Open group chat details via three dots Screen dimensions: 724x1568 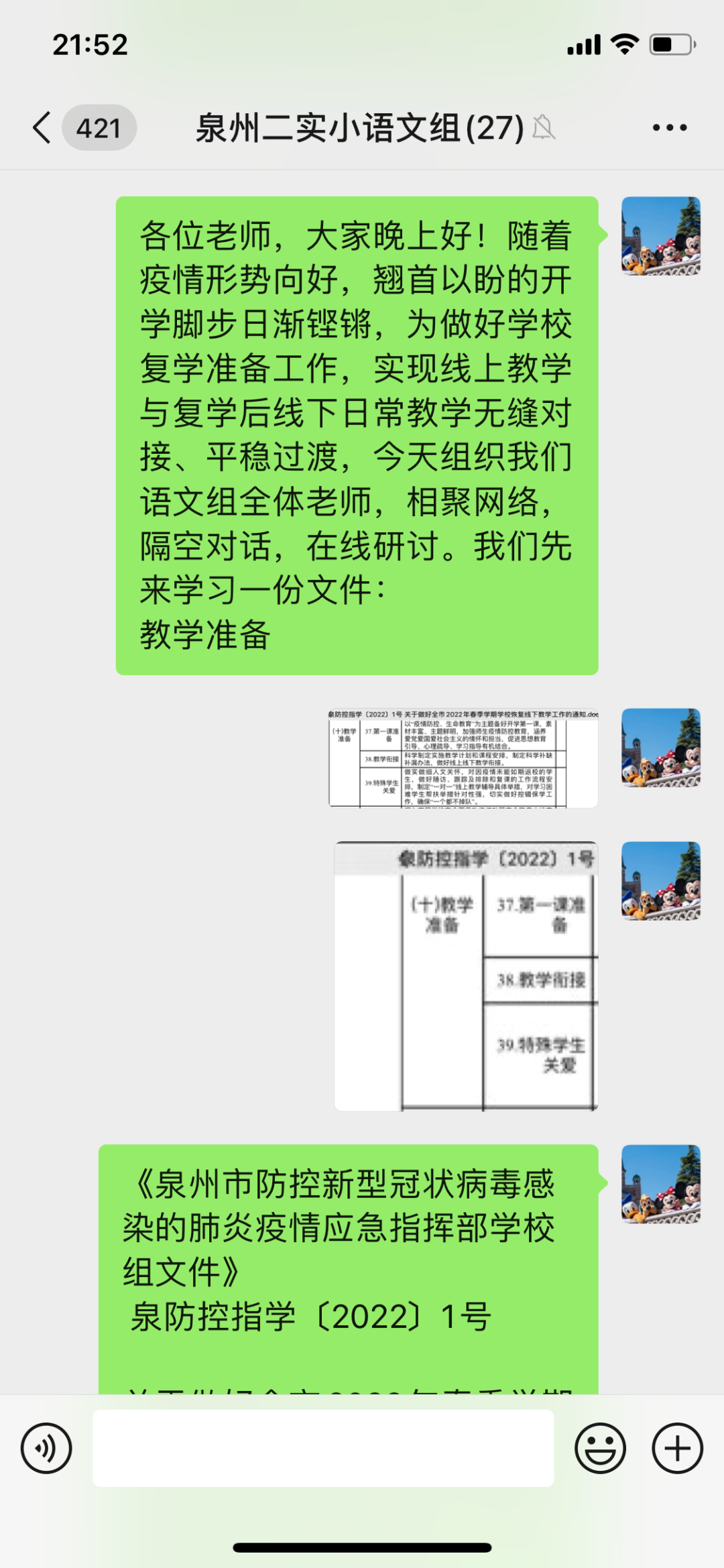[x=670, y=127]
